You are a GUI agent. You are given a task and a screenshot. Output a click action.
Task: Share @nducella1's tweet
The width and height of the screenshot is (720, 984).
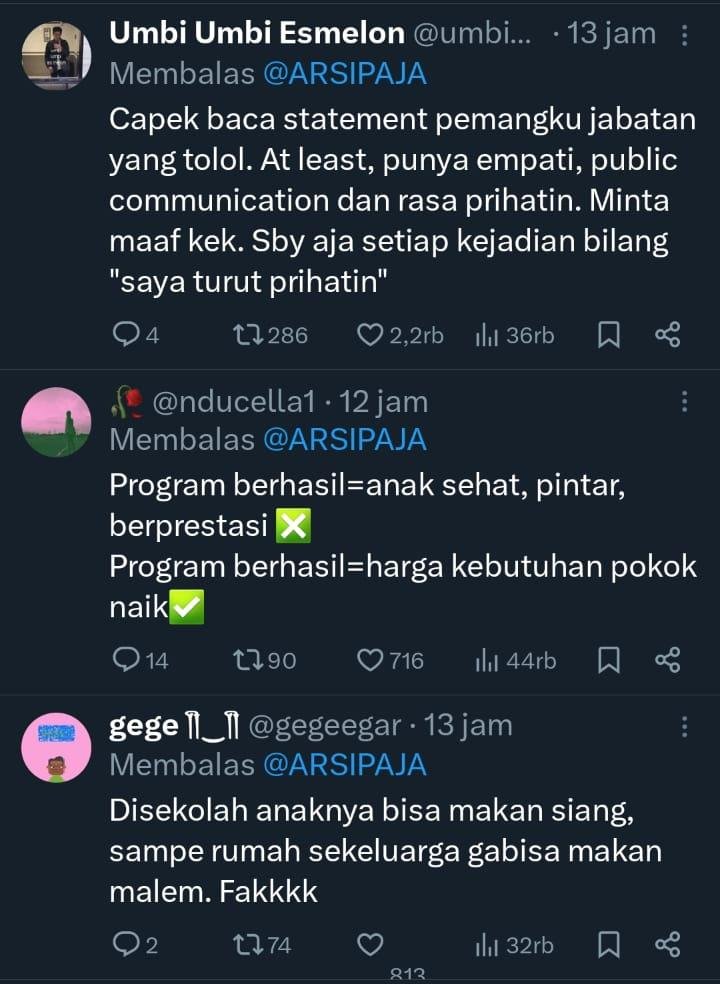[668, 660]
